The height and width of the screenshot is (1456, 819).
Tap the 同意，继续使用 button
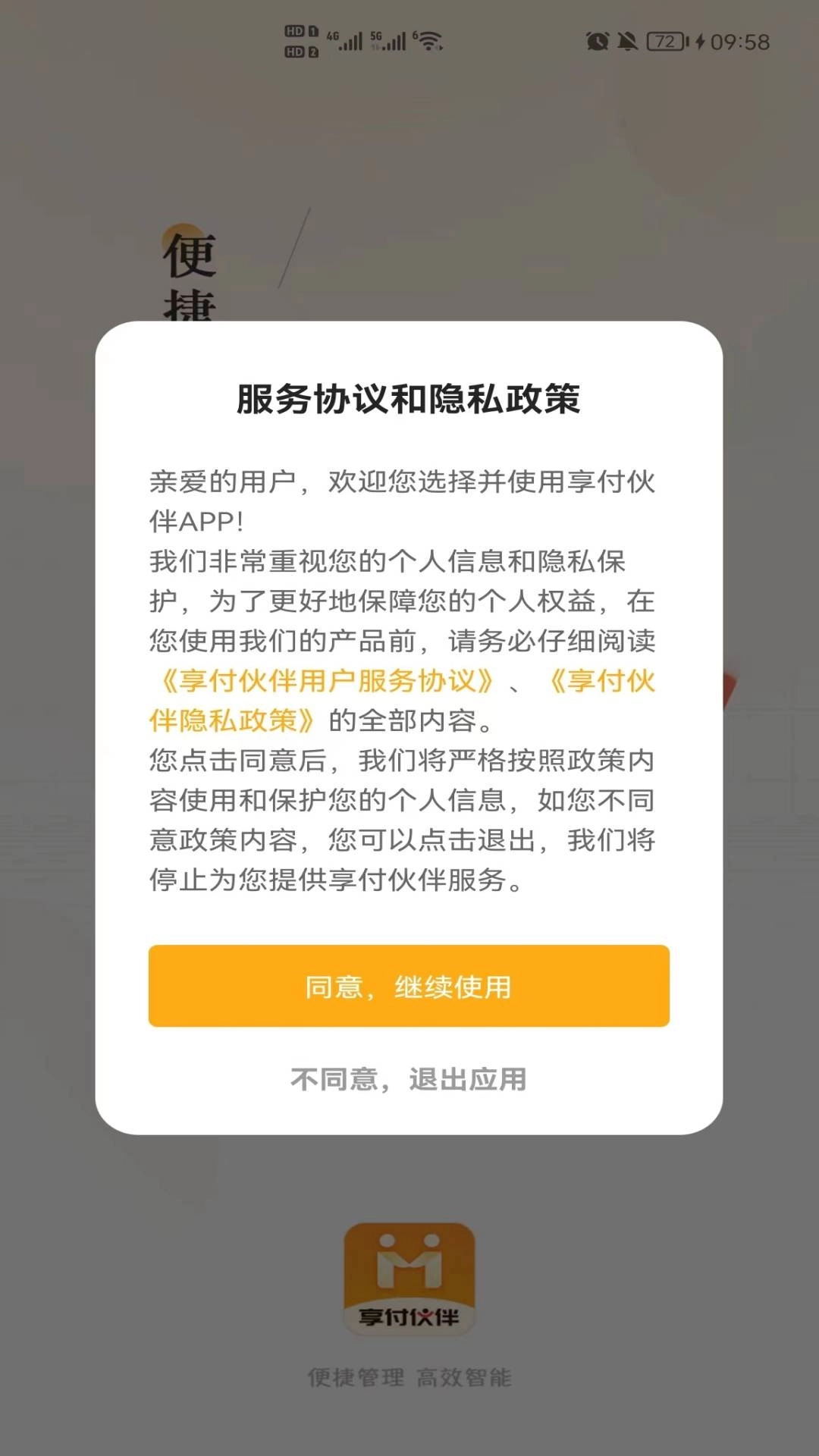409,987
